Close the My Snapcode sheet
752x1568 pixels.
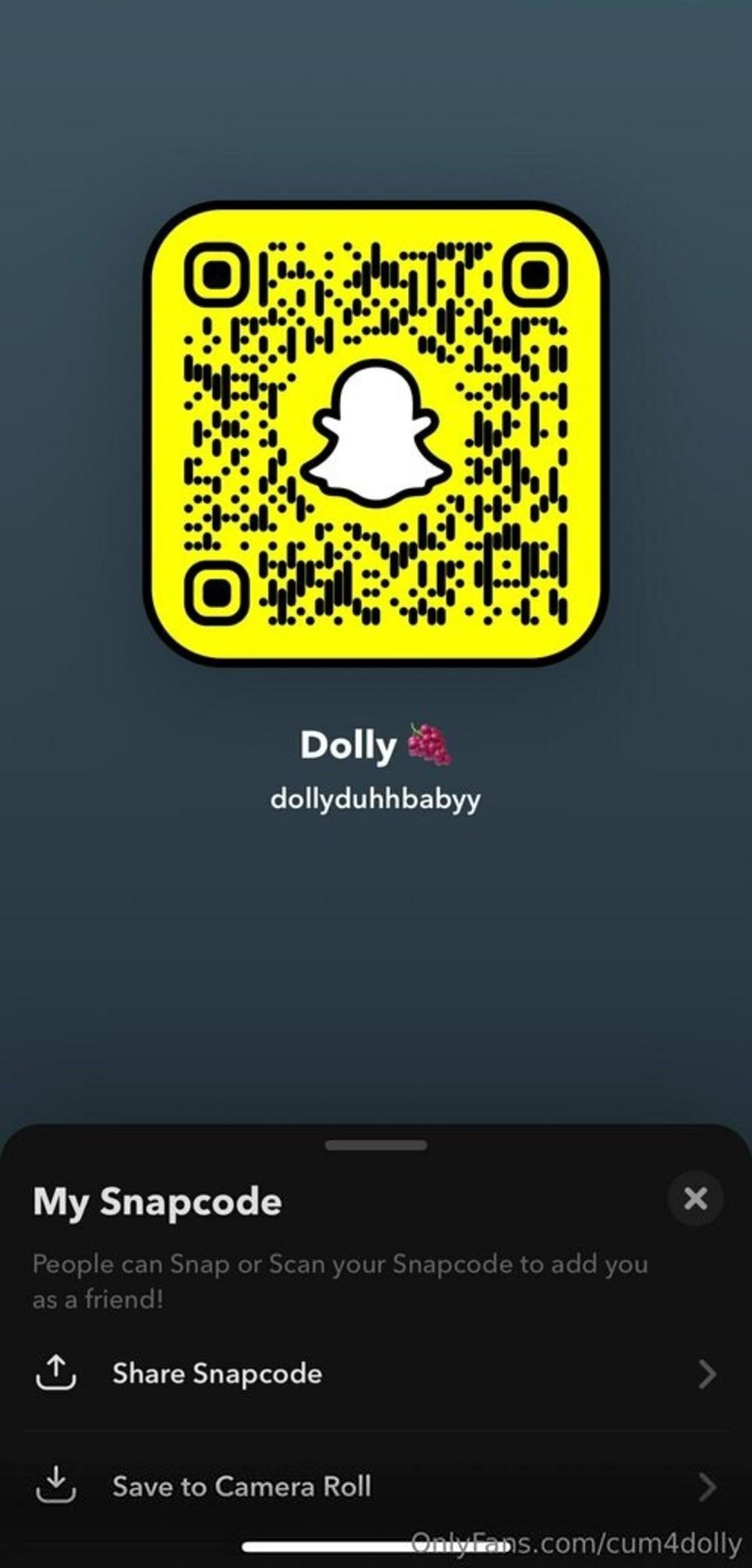(695, 1199)
